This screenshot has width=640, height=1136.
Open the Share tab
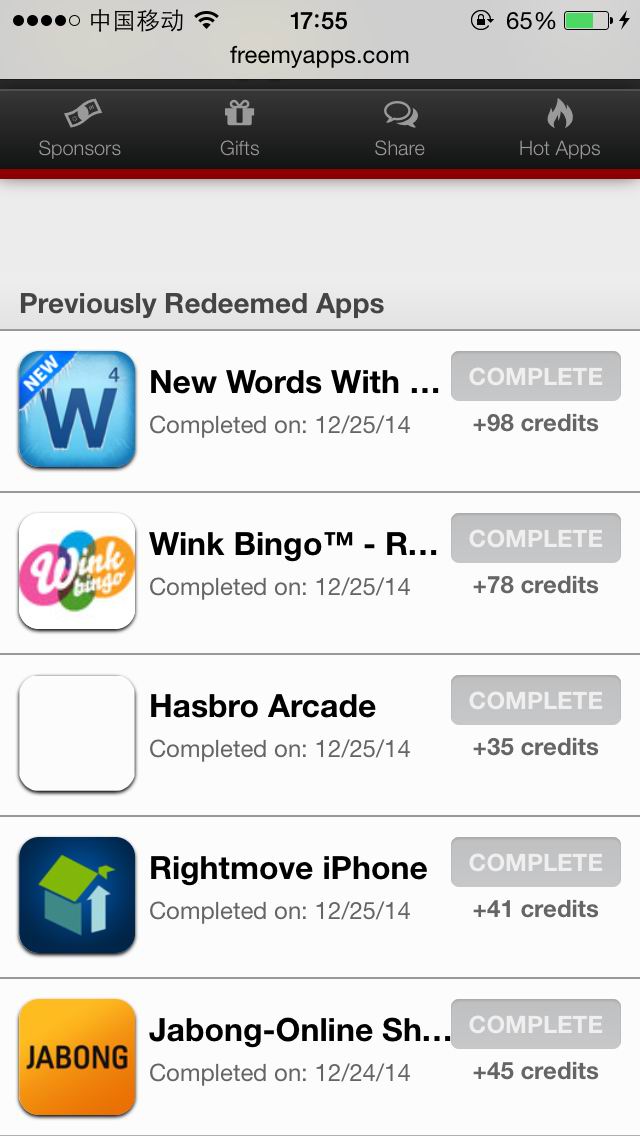coord(399,130)
